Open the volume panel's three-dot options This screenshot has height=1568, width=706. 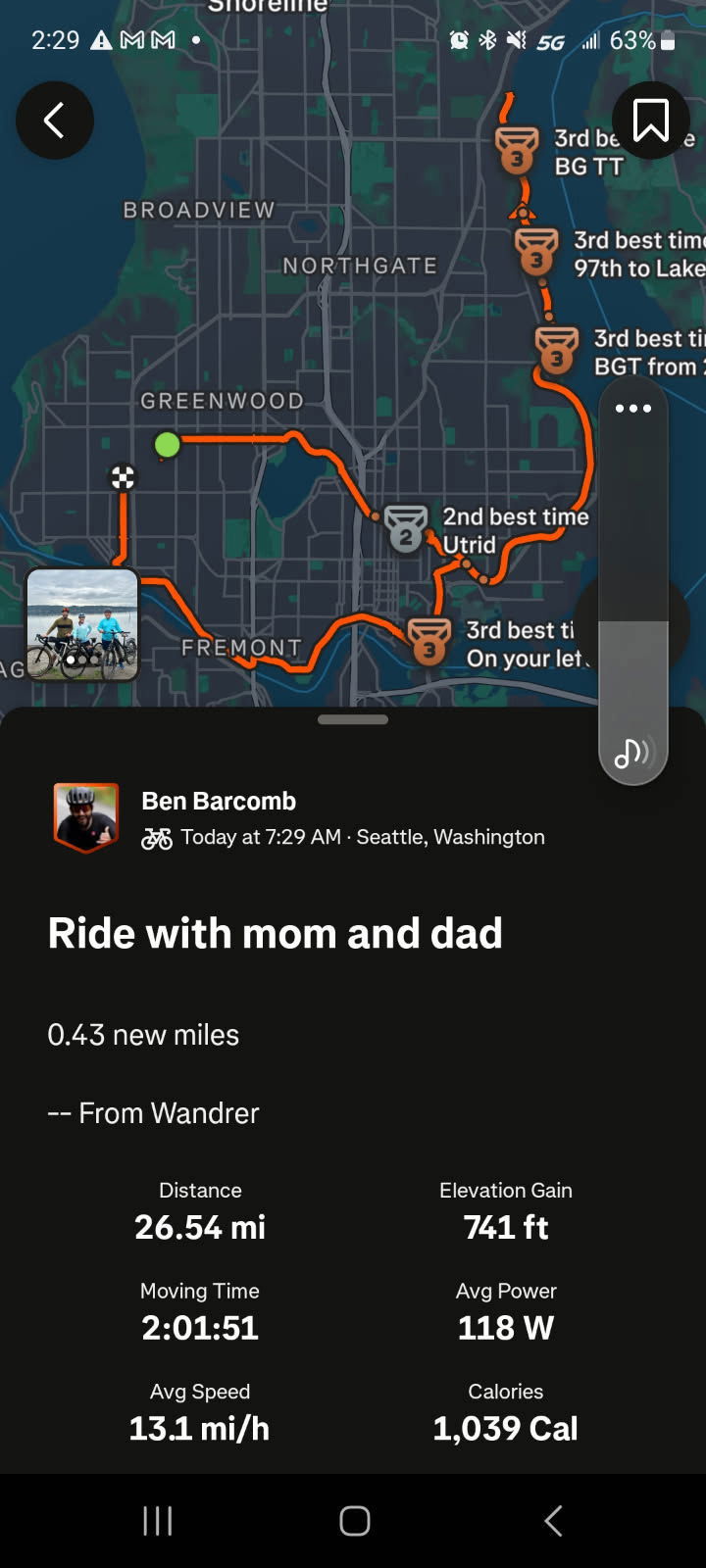coord(633,409)
